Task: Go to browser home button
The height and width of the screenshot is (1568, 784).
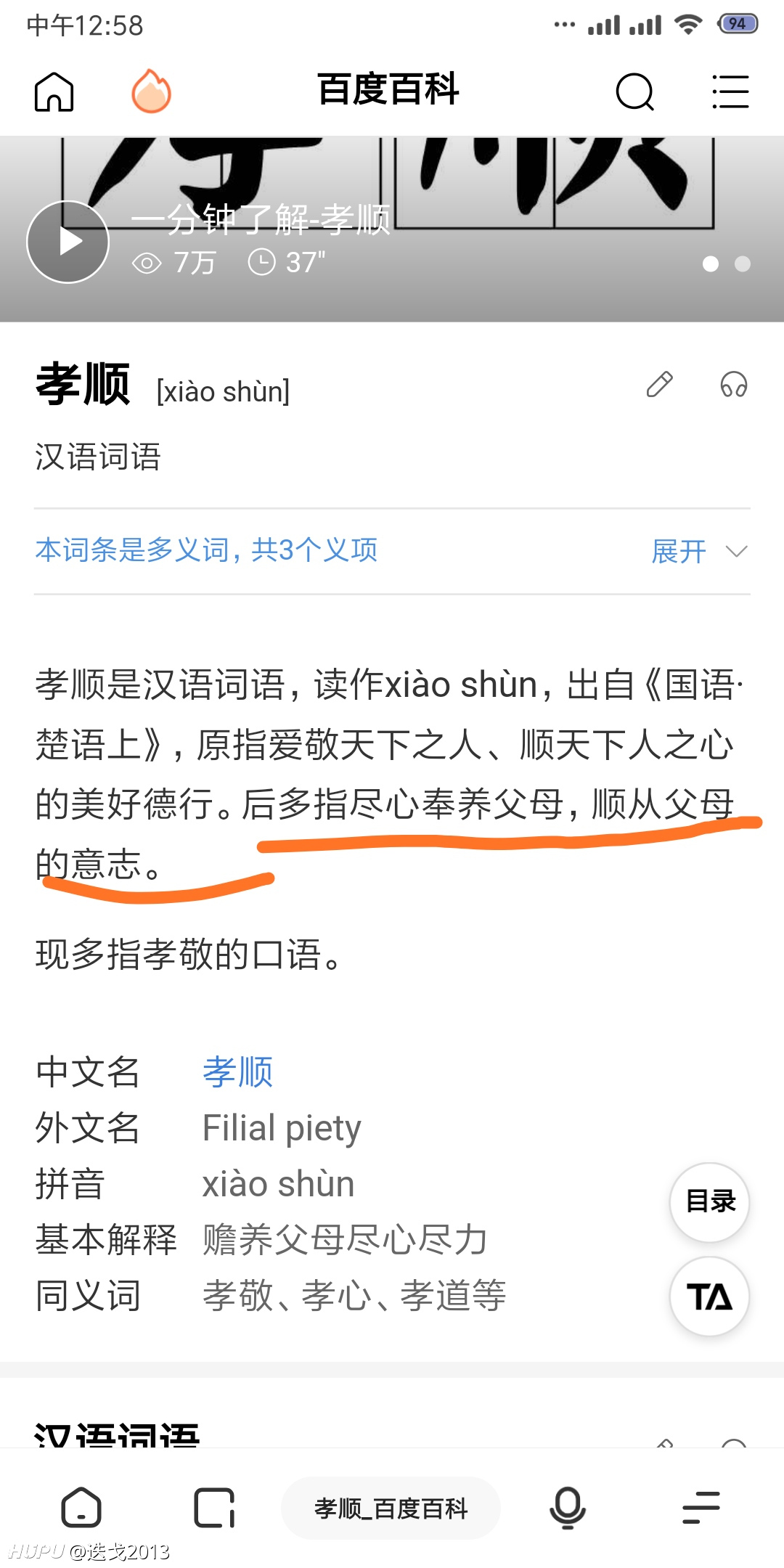Action: pyautogui.click(x=81, y=1508)
